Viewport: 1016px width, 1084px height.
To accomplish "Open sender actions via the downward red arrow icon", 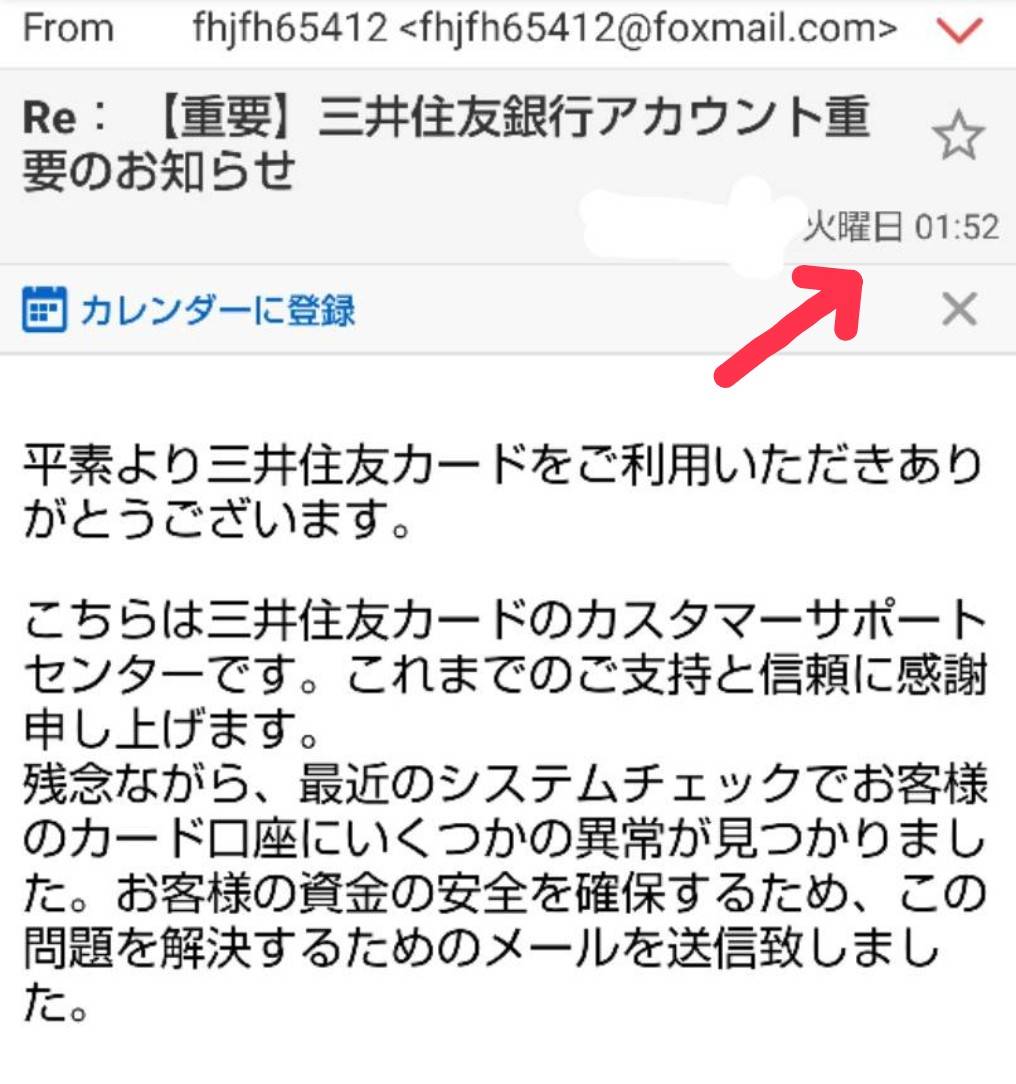I will (957, 30).
